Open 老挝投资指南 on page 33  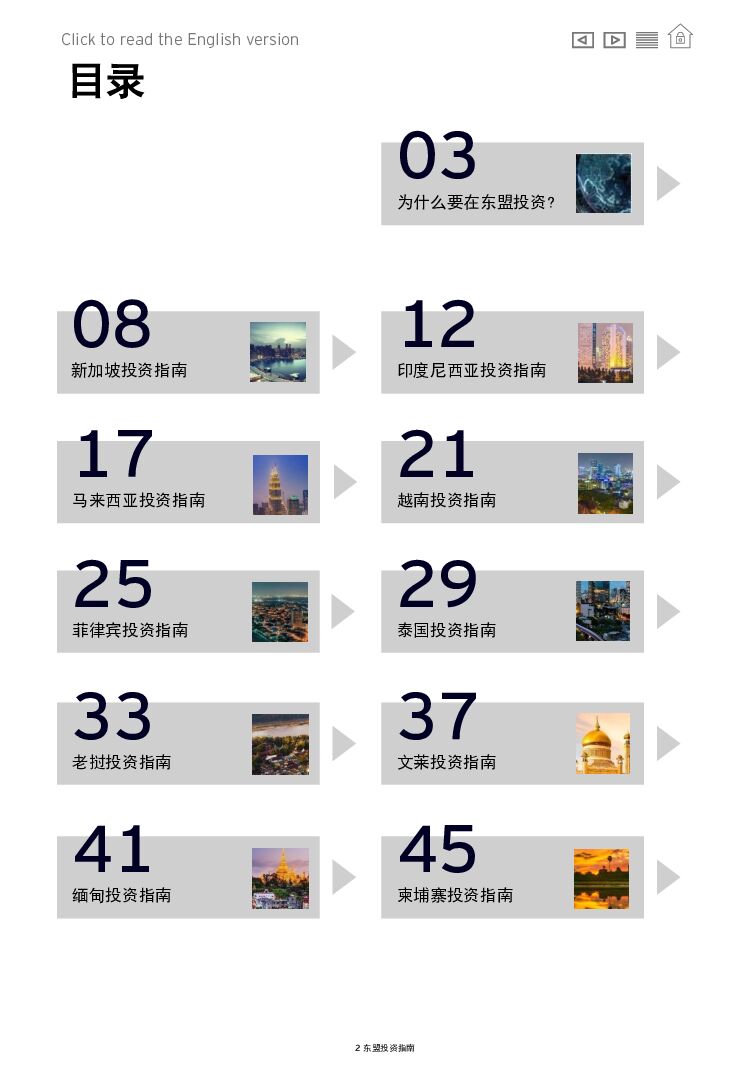pyautogui.click(x=188, y=744)
